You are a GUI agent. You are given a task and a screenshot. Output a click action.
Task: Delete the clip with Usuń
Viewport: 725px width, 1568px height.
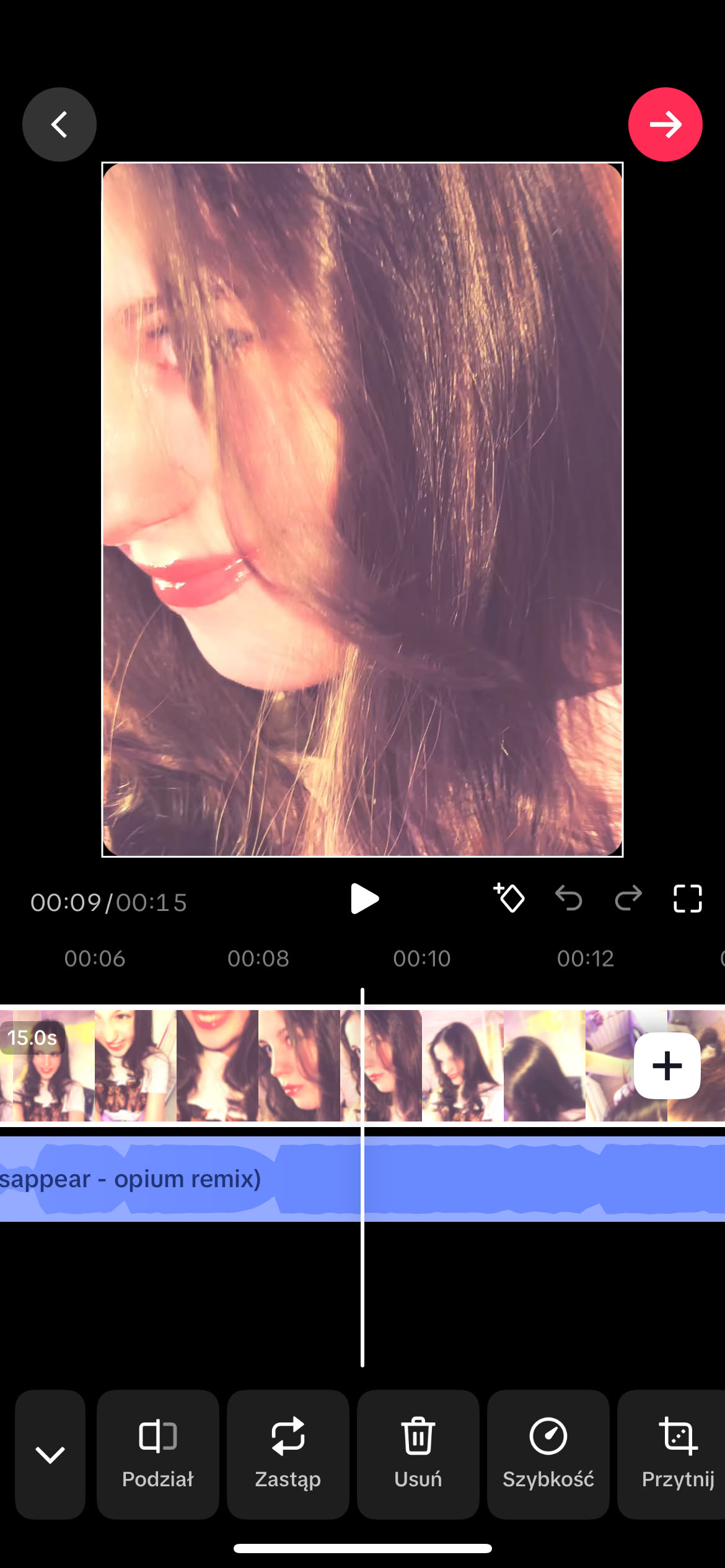click(x=418, y=1454)
